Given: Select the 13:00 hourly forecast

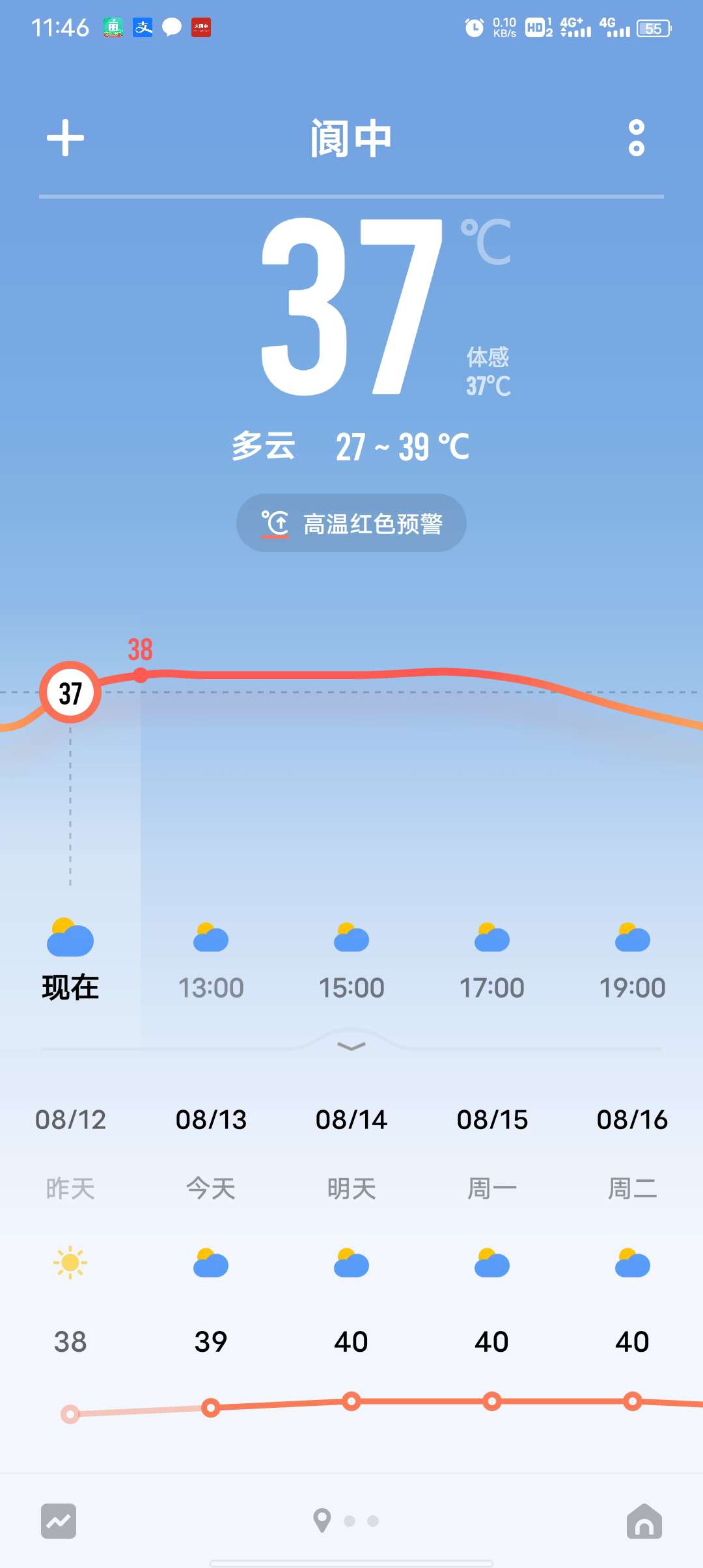Looking at the screenshot, I should [211, 962].
